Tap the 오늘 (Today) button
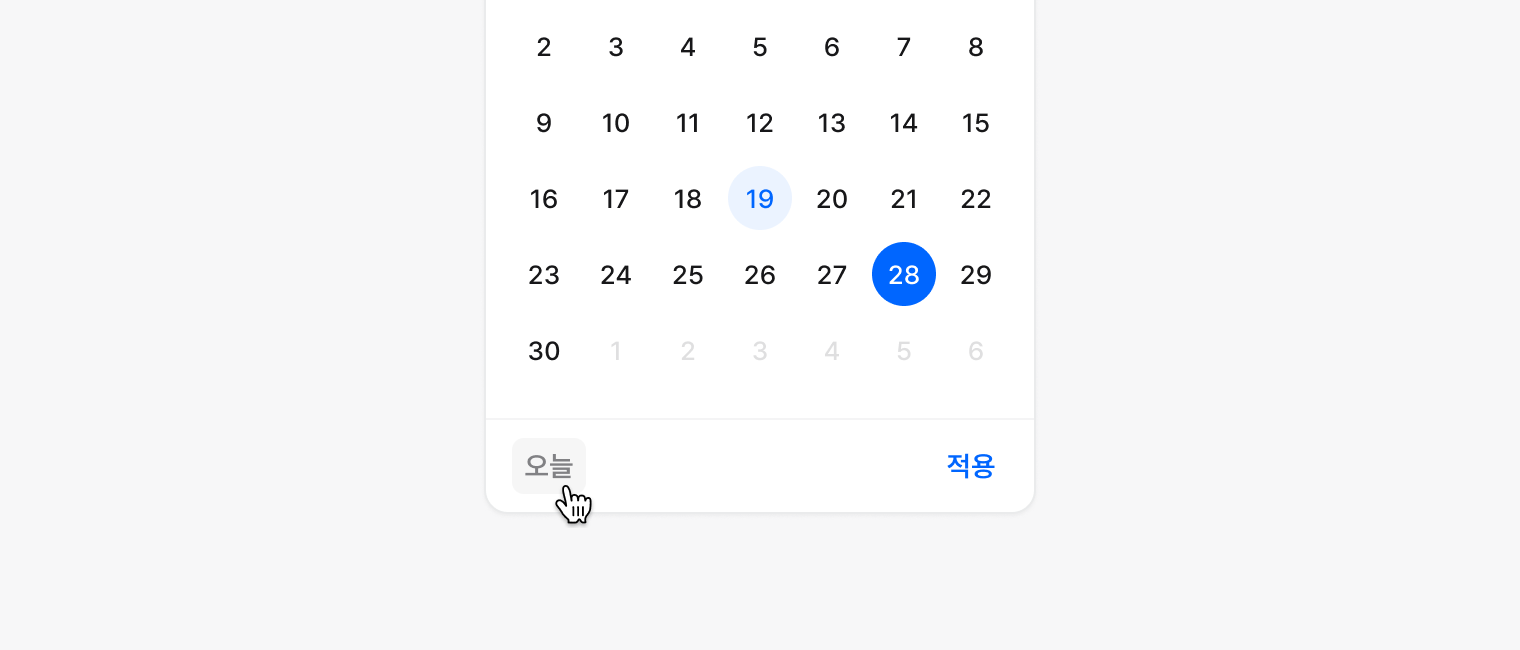Image resolution: width=1520 pixels, height=650 pixels. [549, 466]
